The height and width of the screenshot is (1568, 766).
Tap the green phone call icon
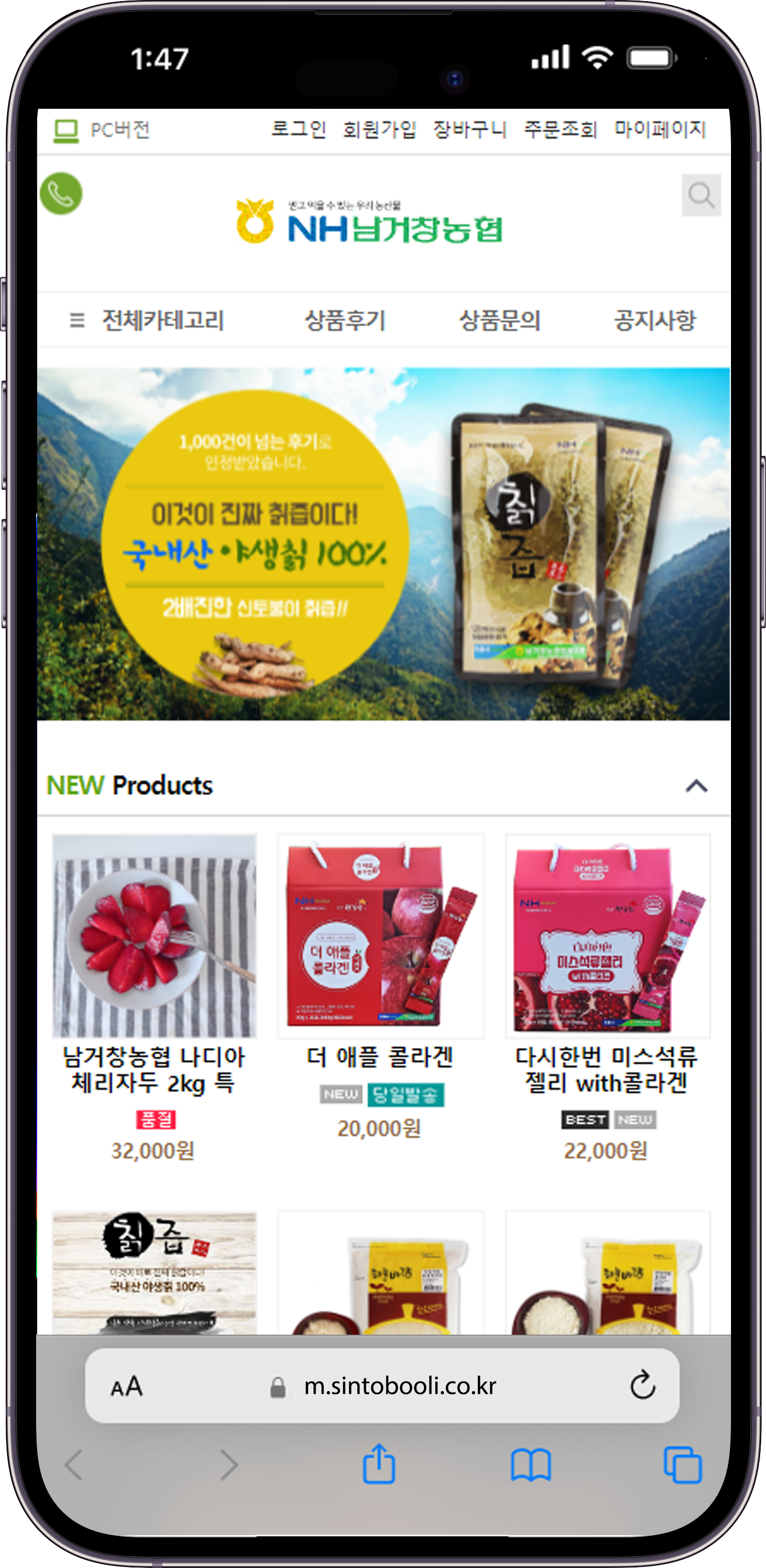tap(61, 194)
